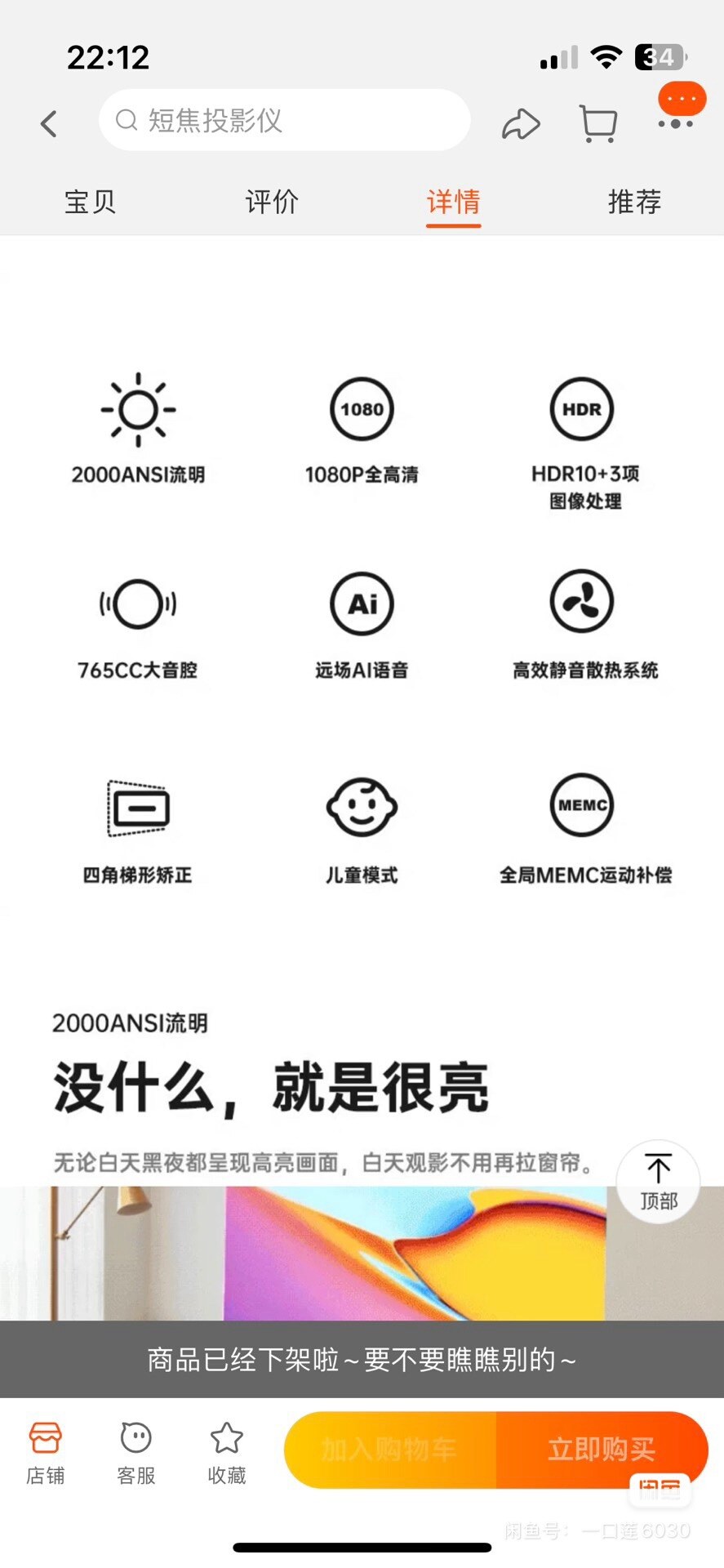Add item to favorites with 收藏

(x=226, y=1453)
